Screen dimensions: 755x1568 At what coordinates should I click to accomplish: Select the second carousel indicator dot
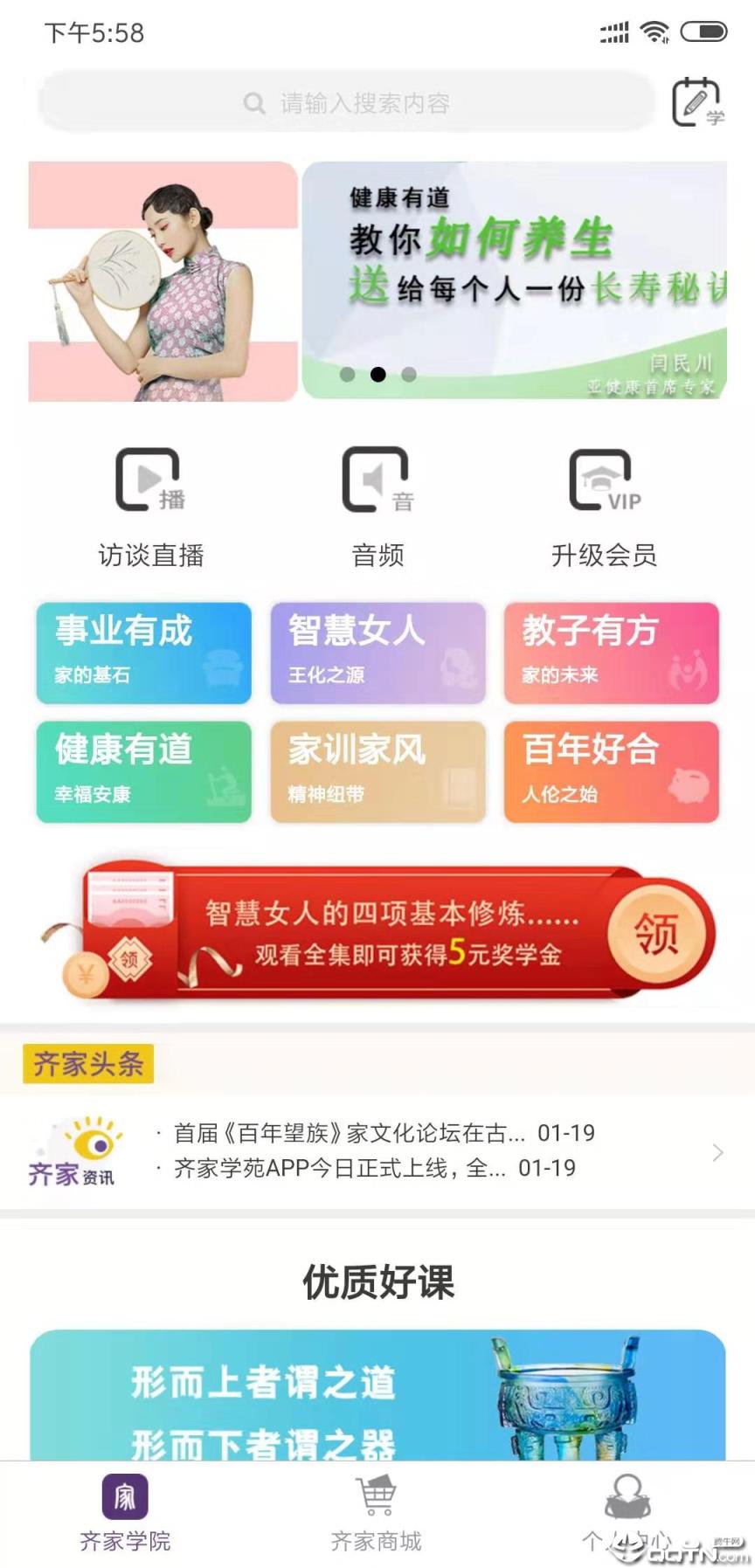[x=377, y=375]
